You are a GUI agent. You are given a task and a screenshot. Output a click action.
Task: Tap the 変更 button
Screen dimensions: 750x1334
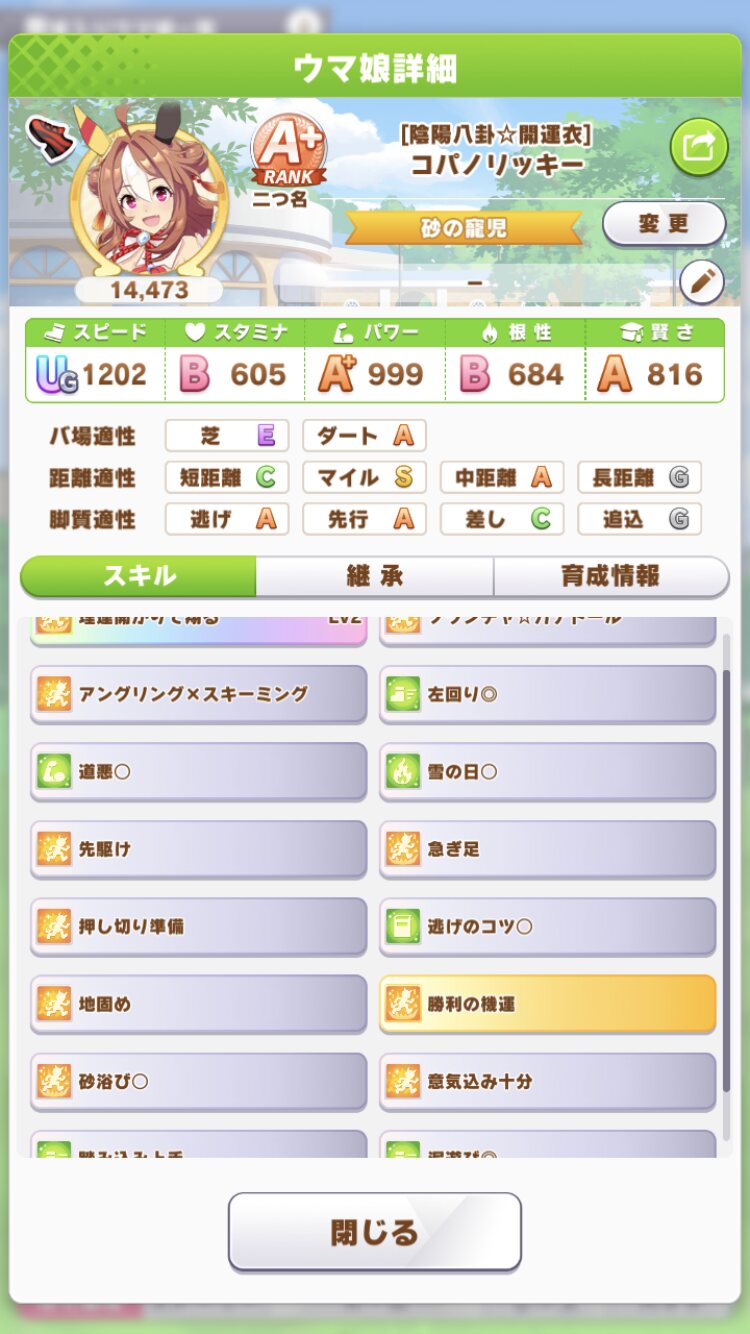(664, 223)
